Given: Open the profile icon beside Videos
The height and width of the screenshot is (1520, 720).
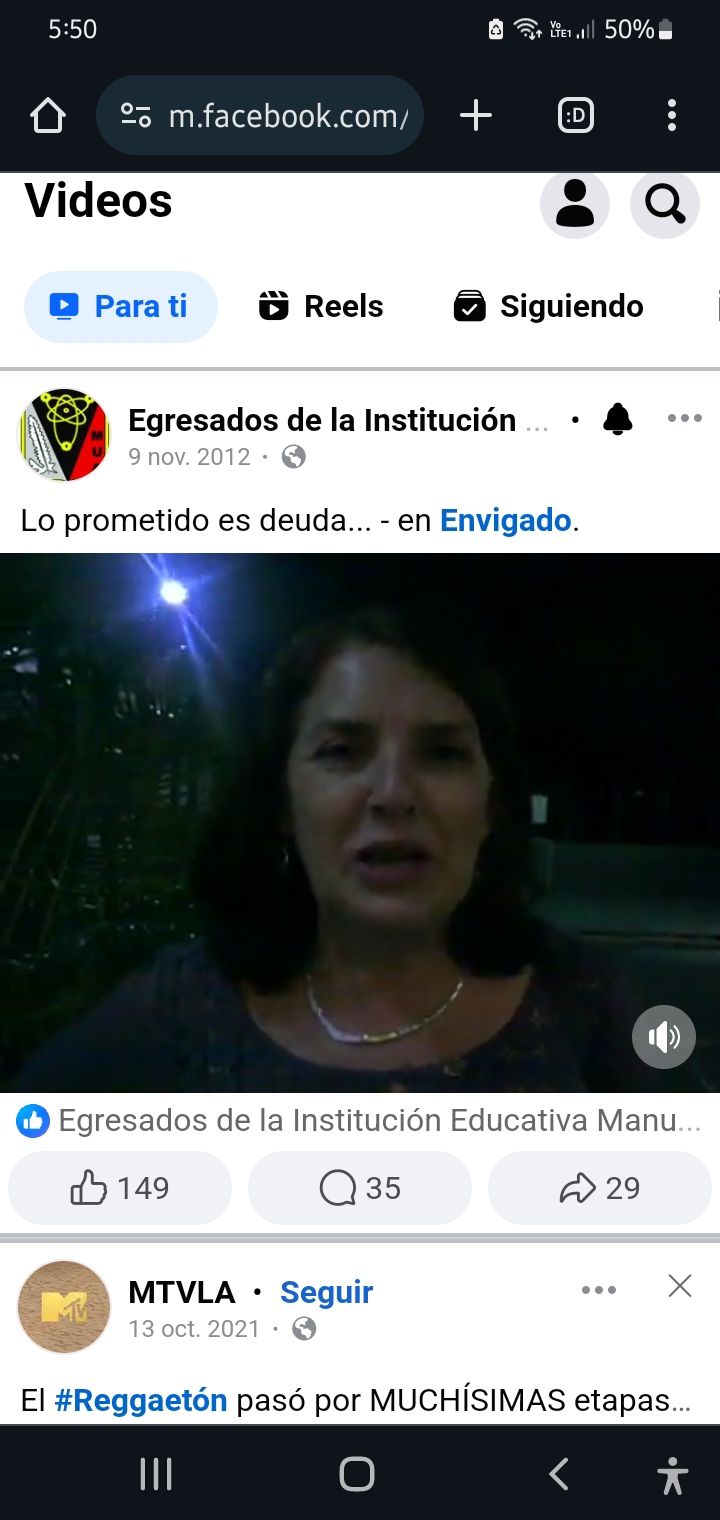Looking at the screenshot, I should click(575, 204).
